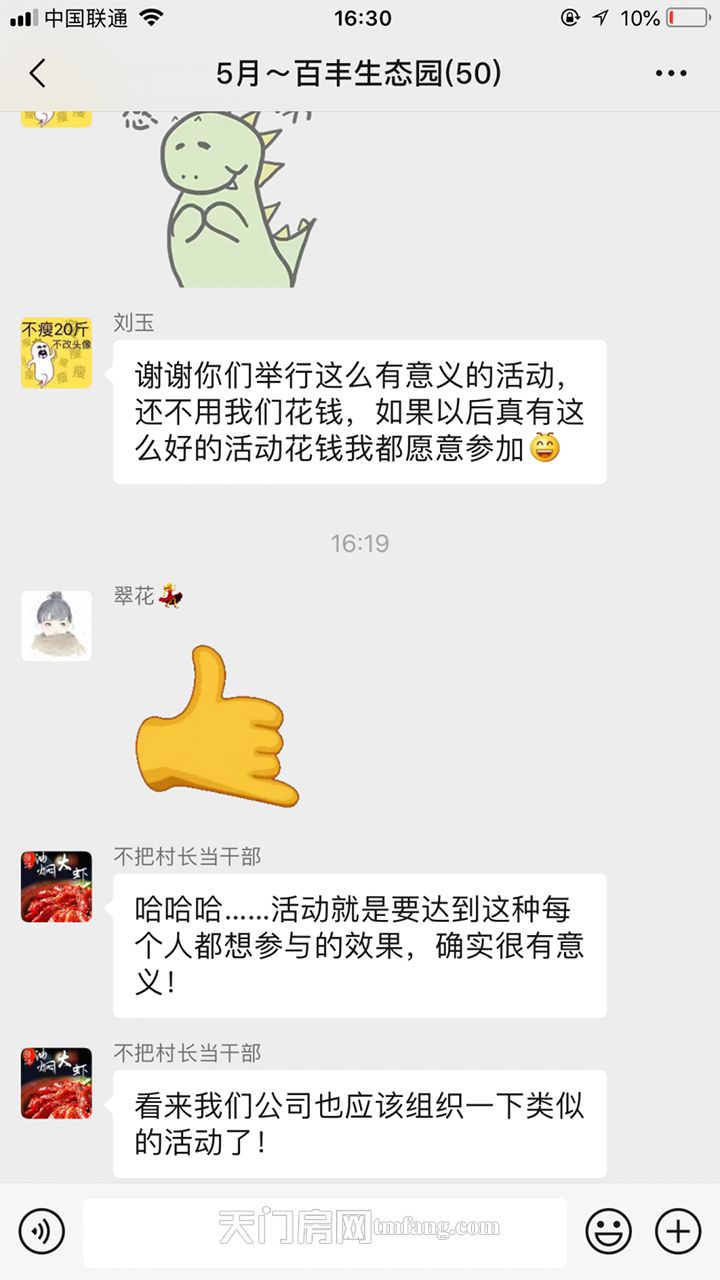View 翠花's profile avatar
720x1280 pixels.
click(56, 626)
